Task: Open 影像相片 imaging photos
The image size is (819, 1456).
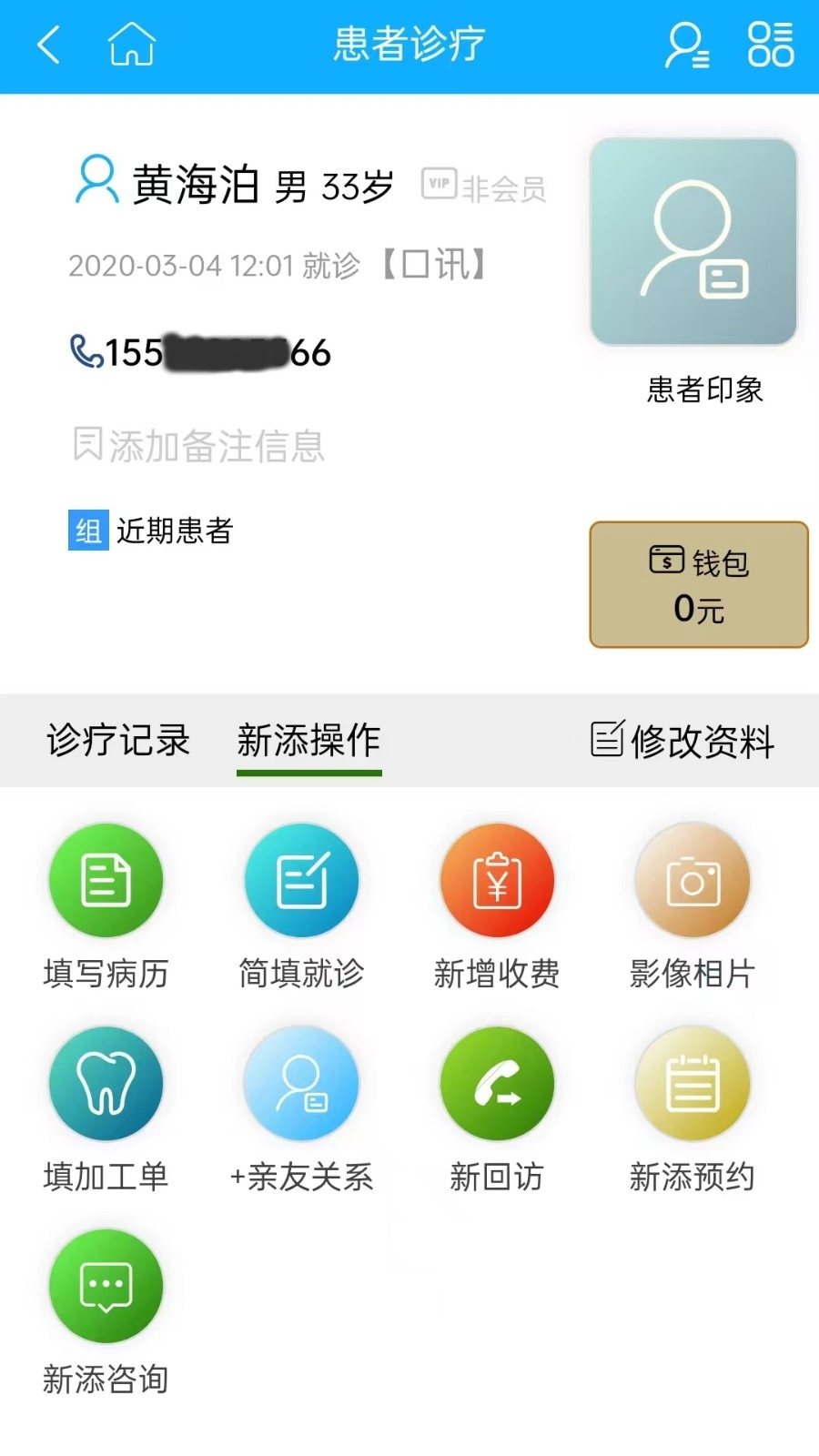Action: [693, 881]
